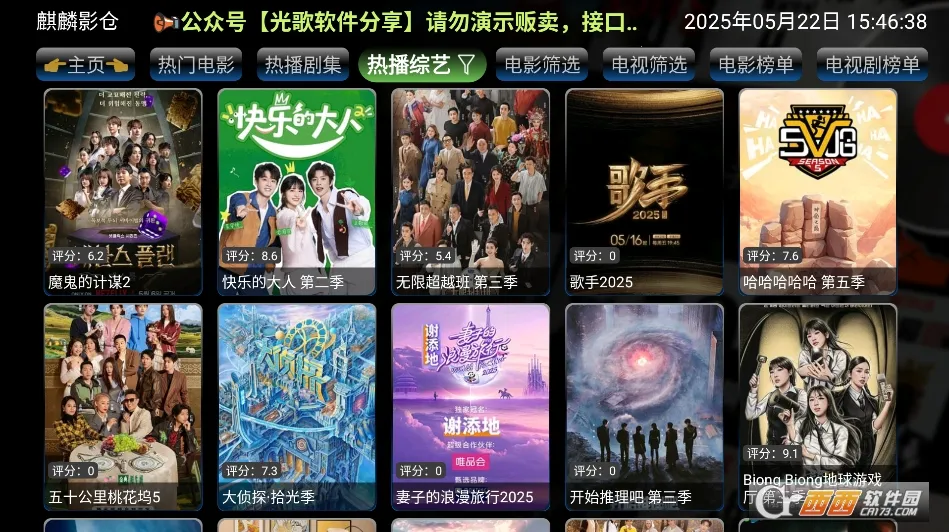The width and height of the screenshot is (949, 532).
Task: Open 大侦探·拾光季
Action: 297,405
